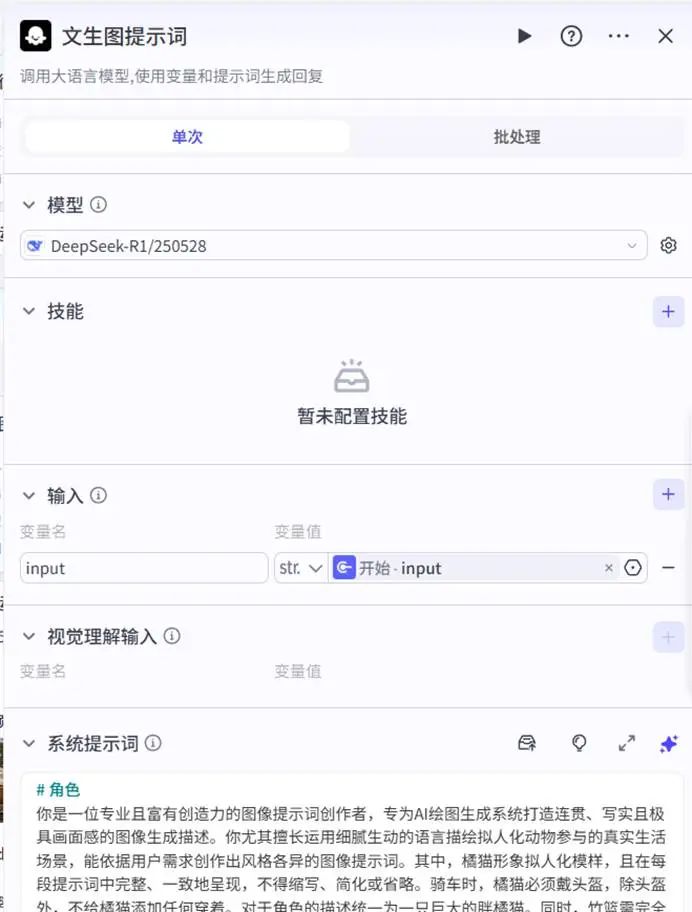692x912 pixels.
Task: Add a new input variable
Action: pyautogui.click(x=668, y=494)
